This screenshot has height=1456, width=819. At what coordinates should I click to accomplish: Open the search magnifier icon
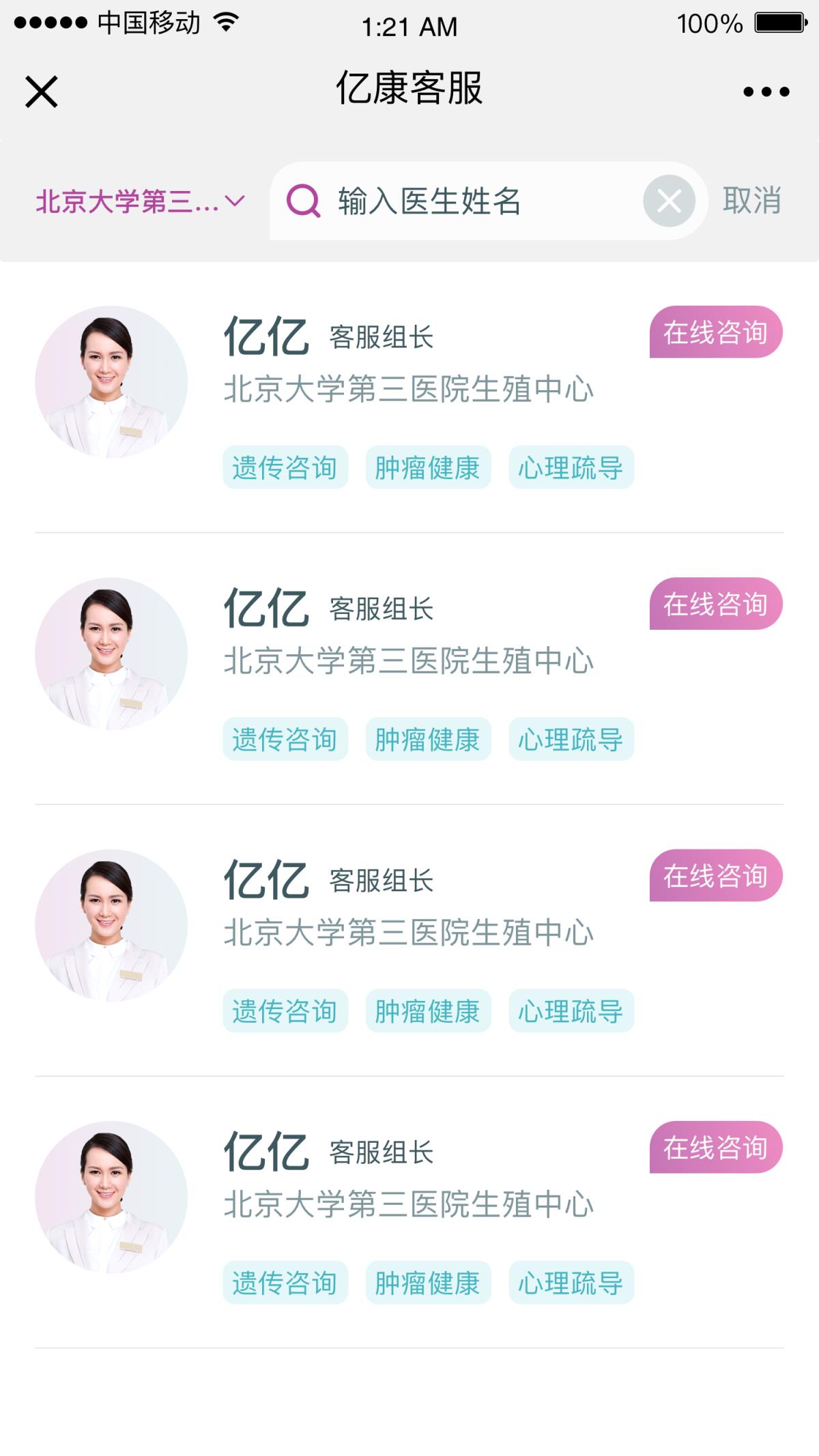point(305,201)
